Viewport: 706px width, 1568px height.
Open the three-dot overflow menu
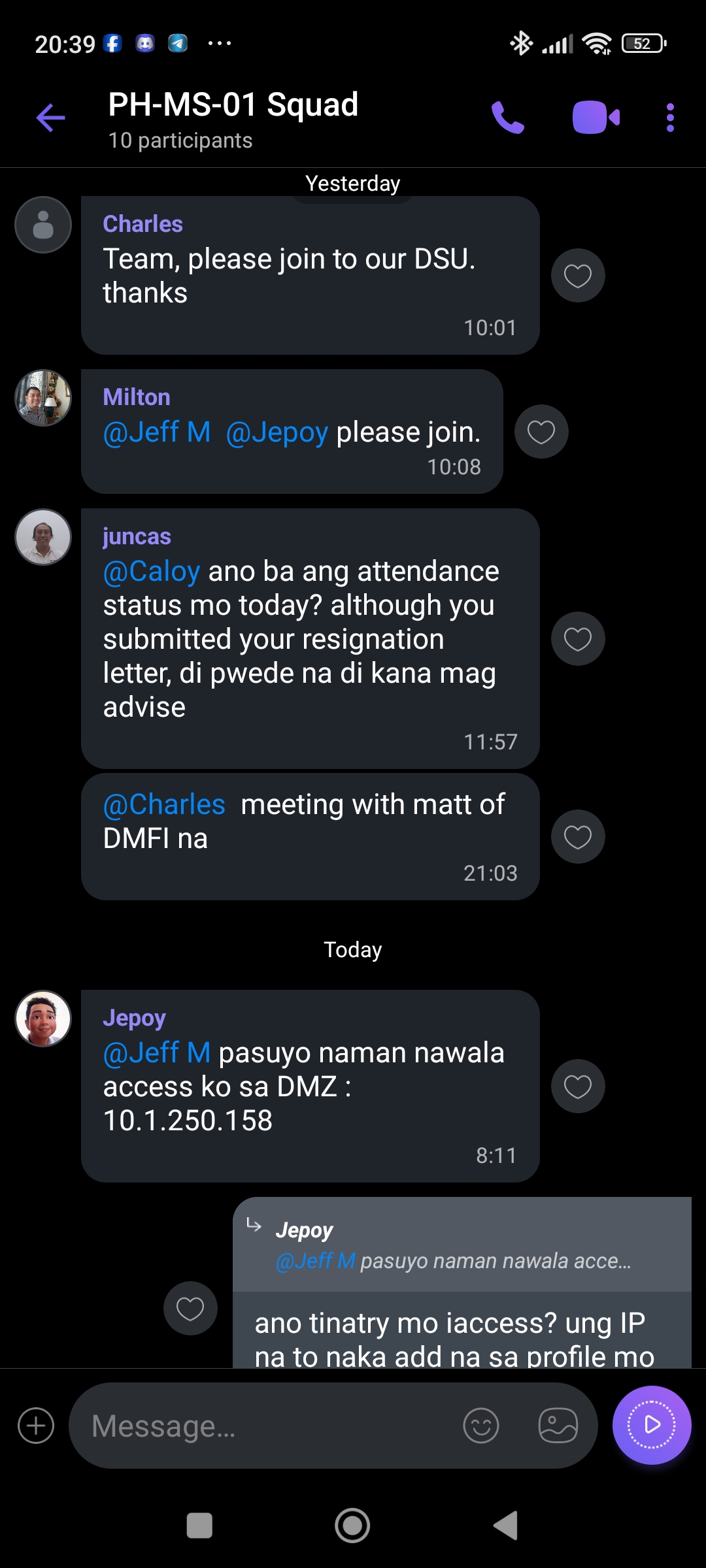670,118
